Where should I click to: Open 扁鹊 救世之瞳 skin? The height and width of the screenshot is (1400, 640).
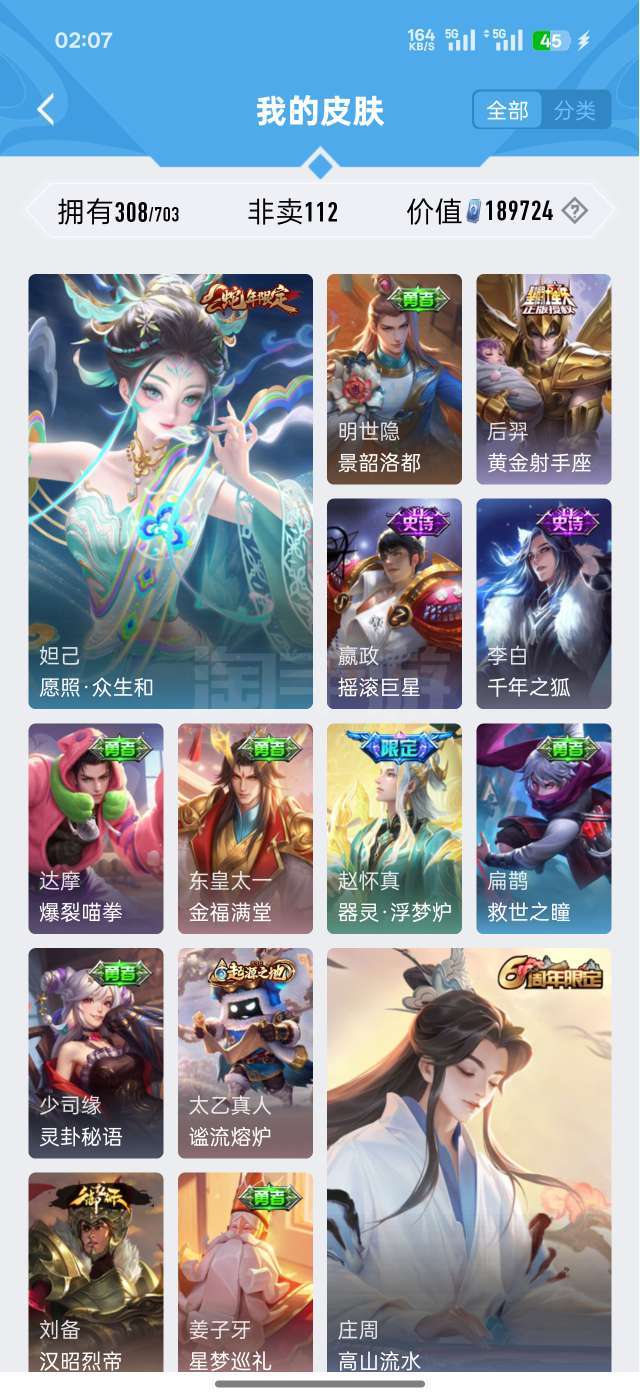tap(544, 829)
